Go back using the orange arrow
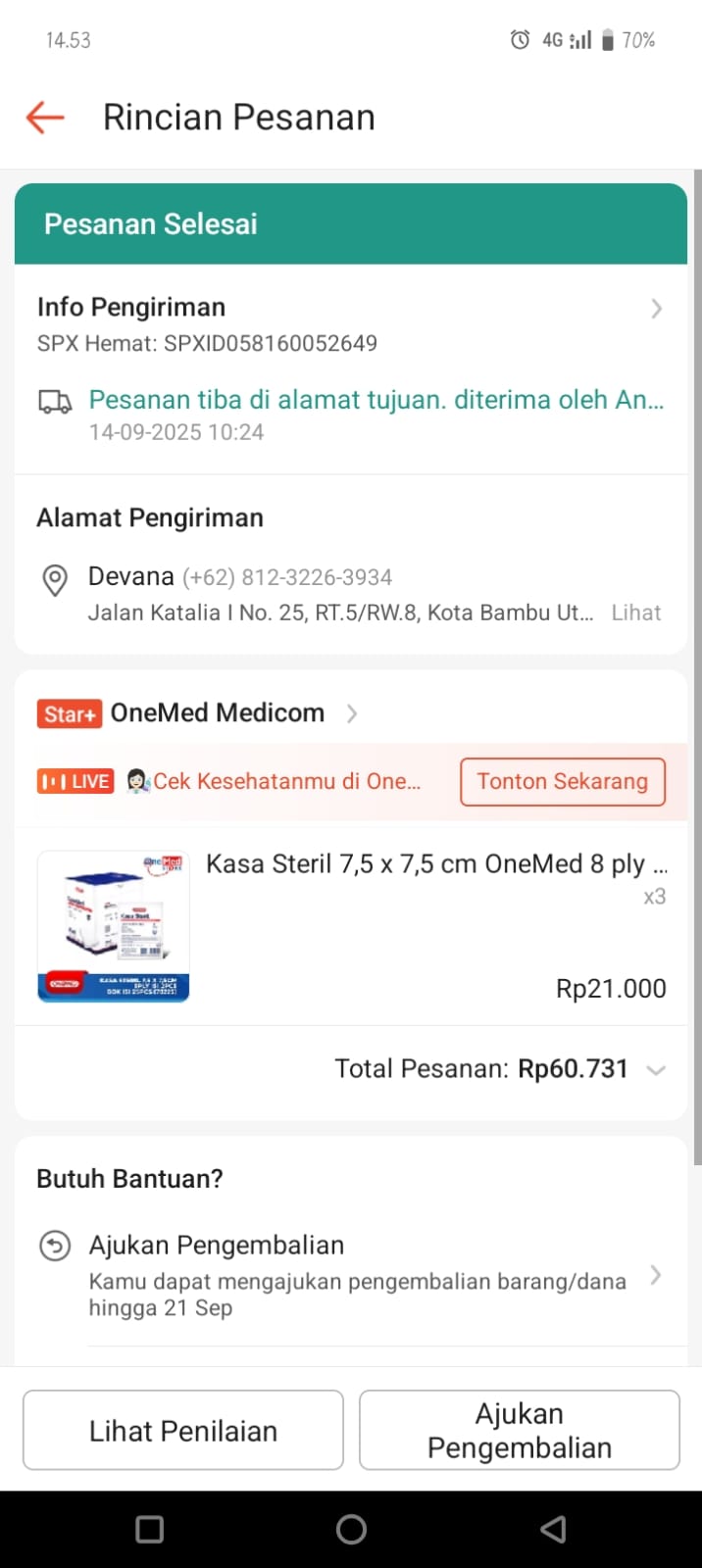The height and width of the screenshot is (1568, 702). [x=45, y=118]
